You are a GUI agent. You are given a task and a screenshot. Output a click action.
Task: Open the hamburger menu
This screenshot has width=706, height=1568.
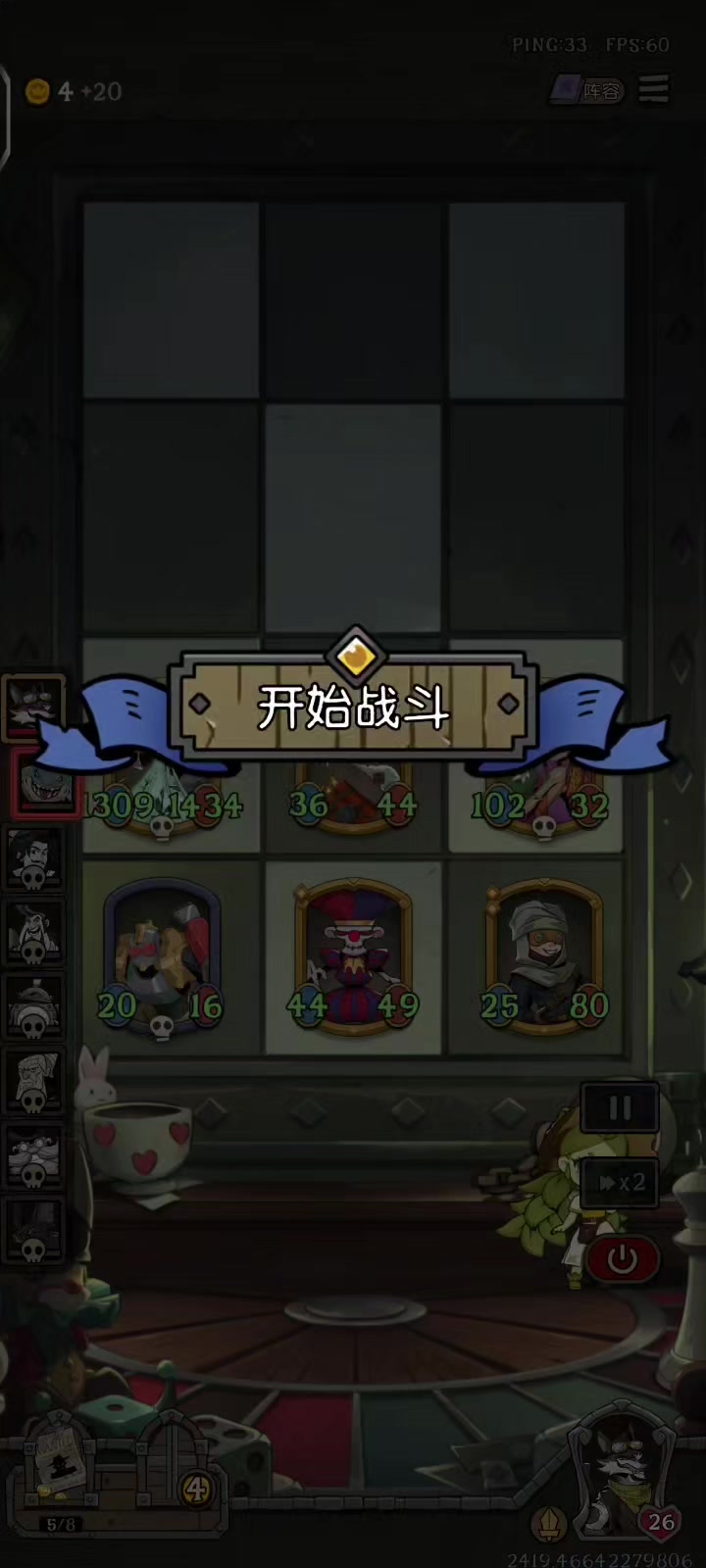click(654, 90)
